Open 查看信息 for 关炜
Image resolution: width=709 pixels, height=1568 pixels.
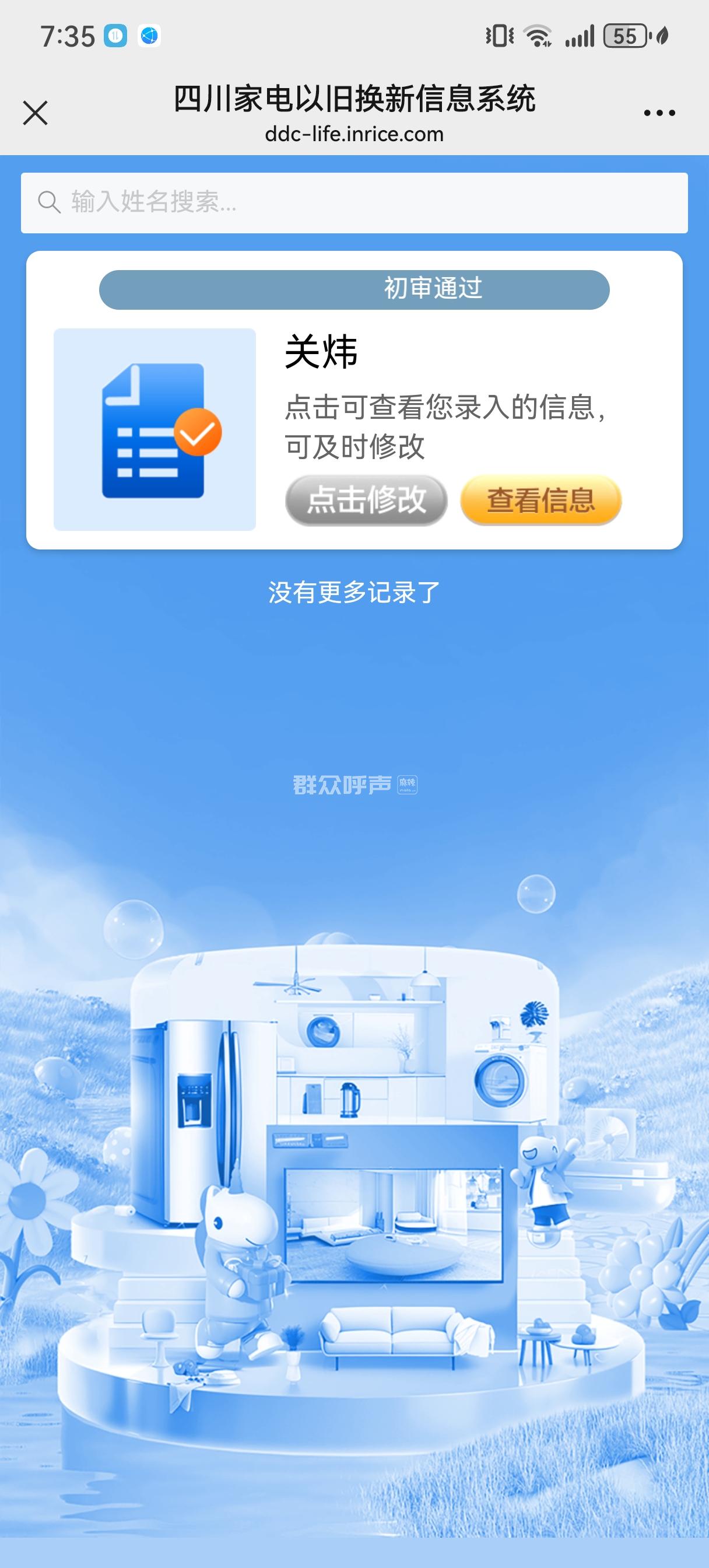coord(540,500)
